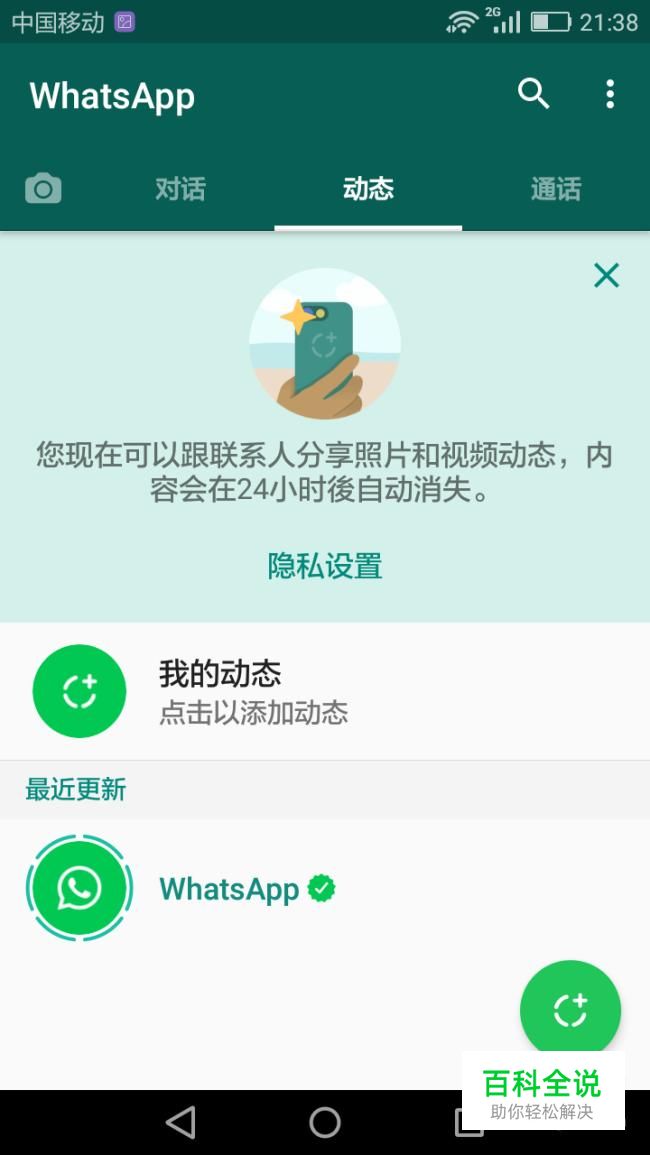Dismiss the status intro banner
Screen dimensions: 650x1155
(x=606, y=275)
